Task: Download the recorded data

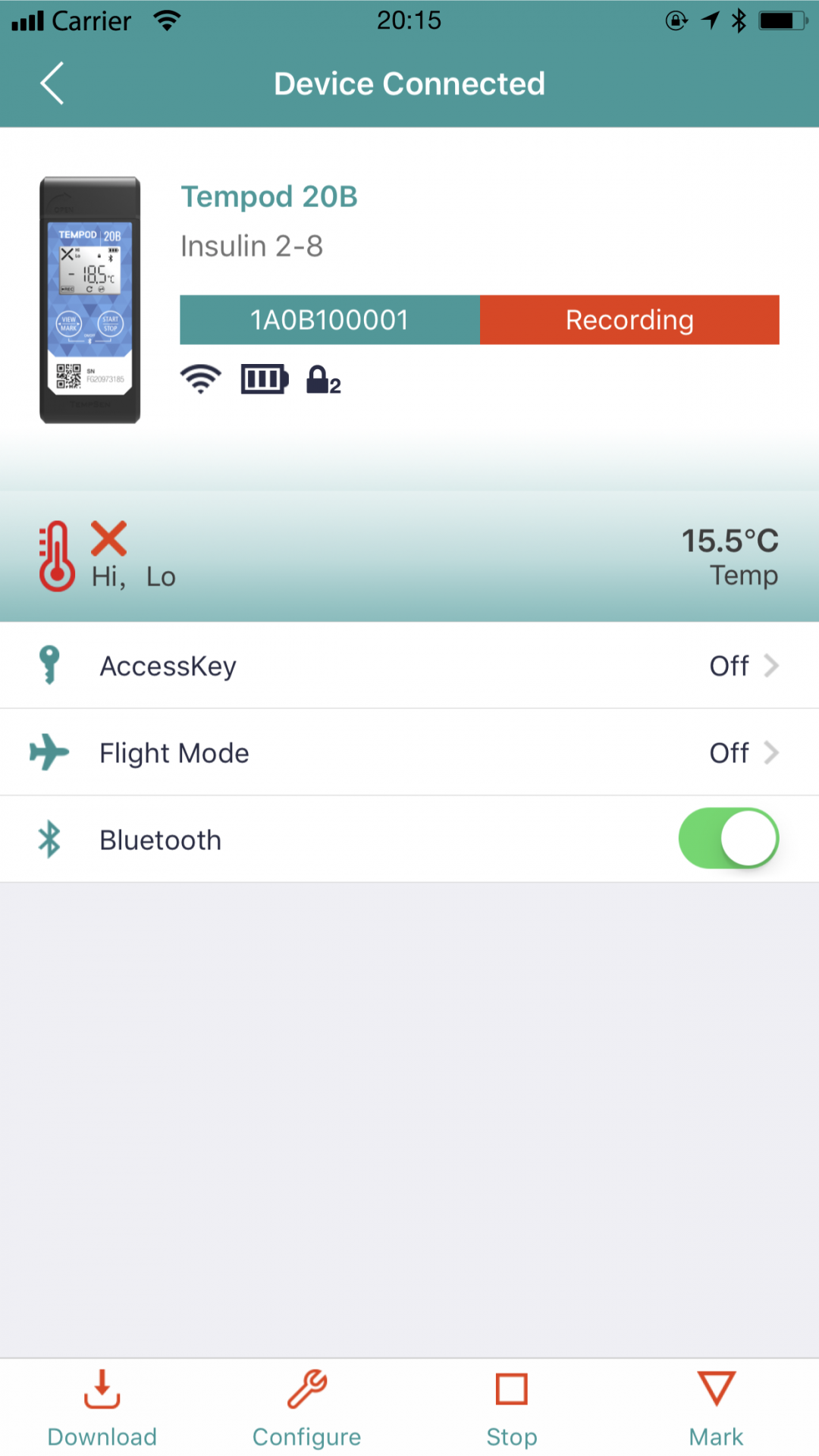Action: point(102,1409)
